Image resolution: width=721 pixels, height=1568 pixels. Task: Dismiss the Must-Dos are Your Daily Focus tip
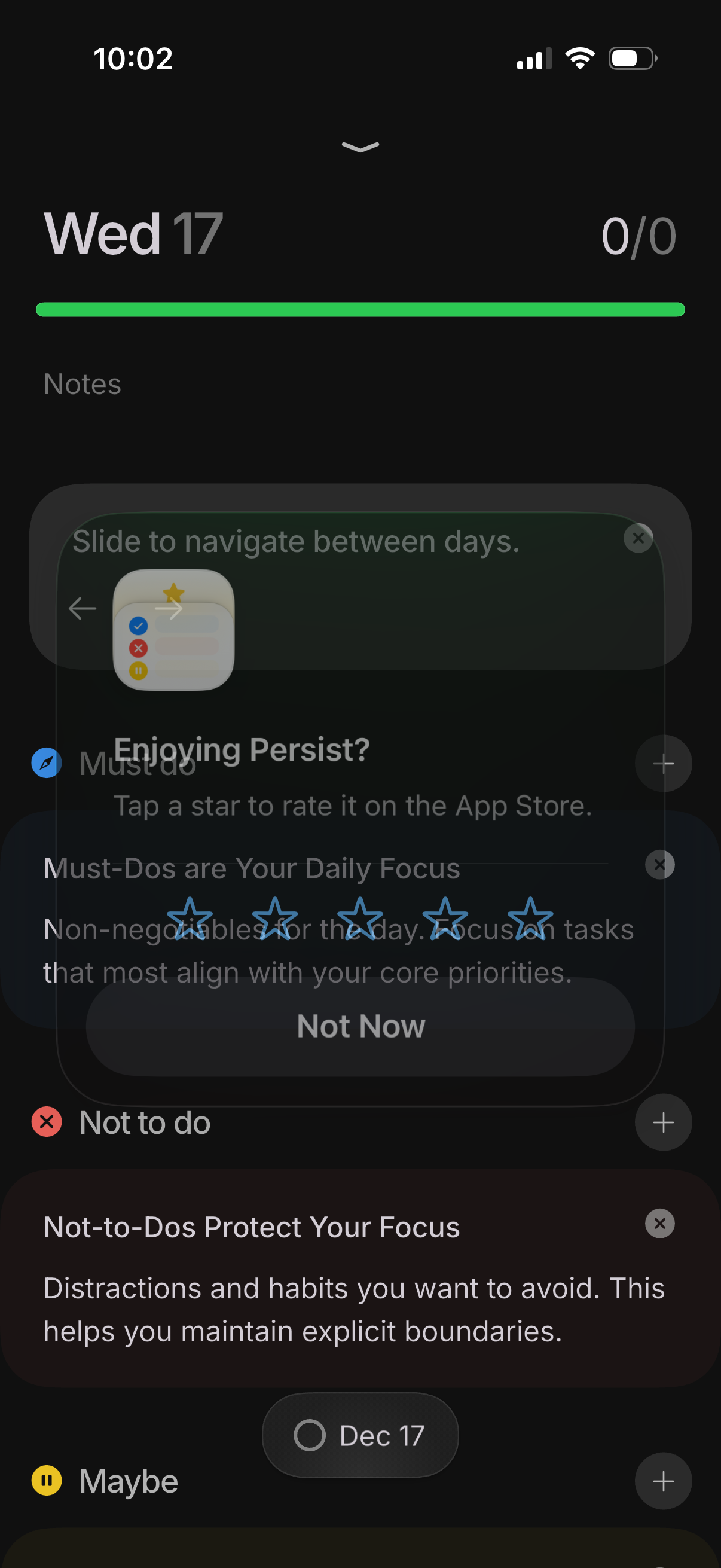point(659,864)
